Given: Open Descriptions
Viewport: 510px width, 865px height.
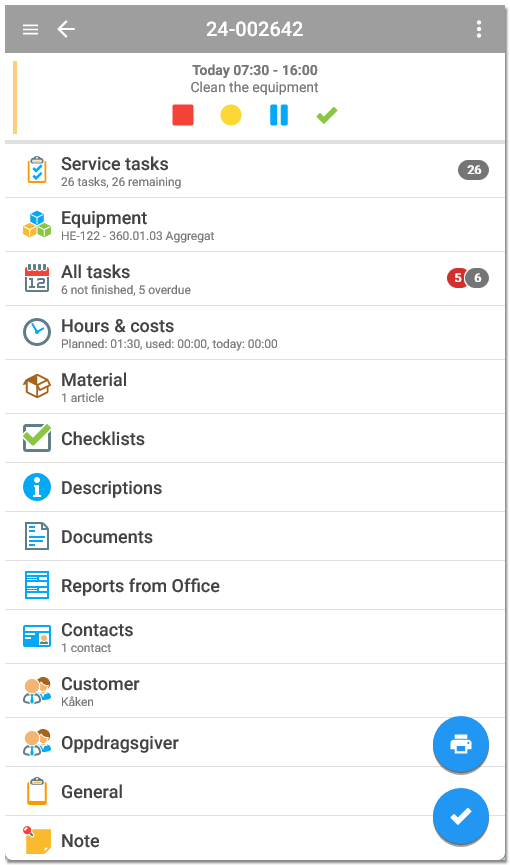Looking at the screenshot, I should (x=255, y=488).
